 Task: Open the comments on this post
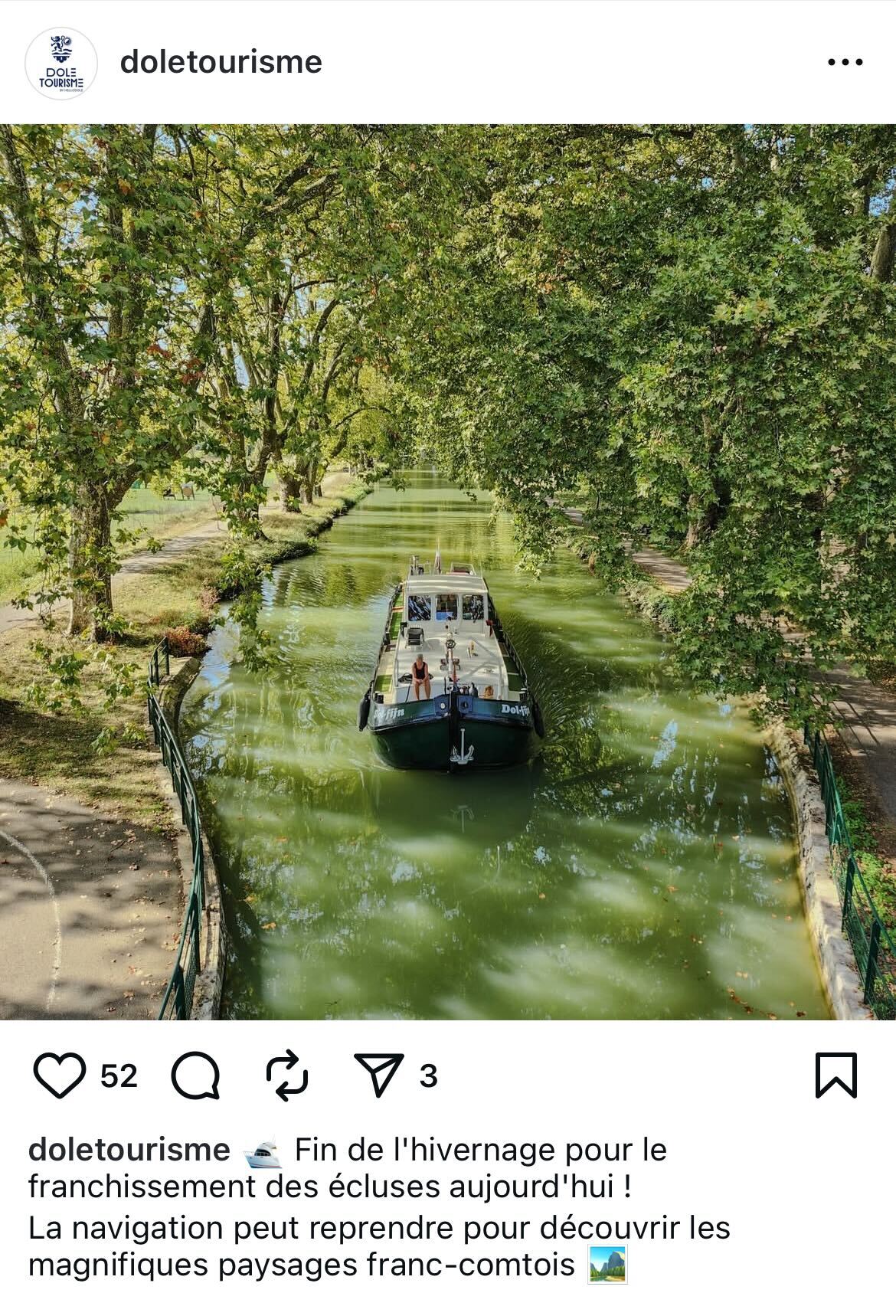coord(196,1075)
